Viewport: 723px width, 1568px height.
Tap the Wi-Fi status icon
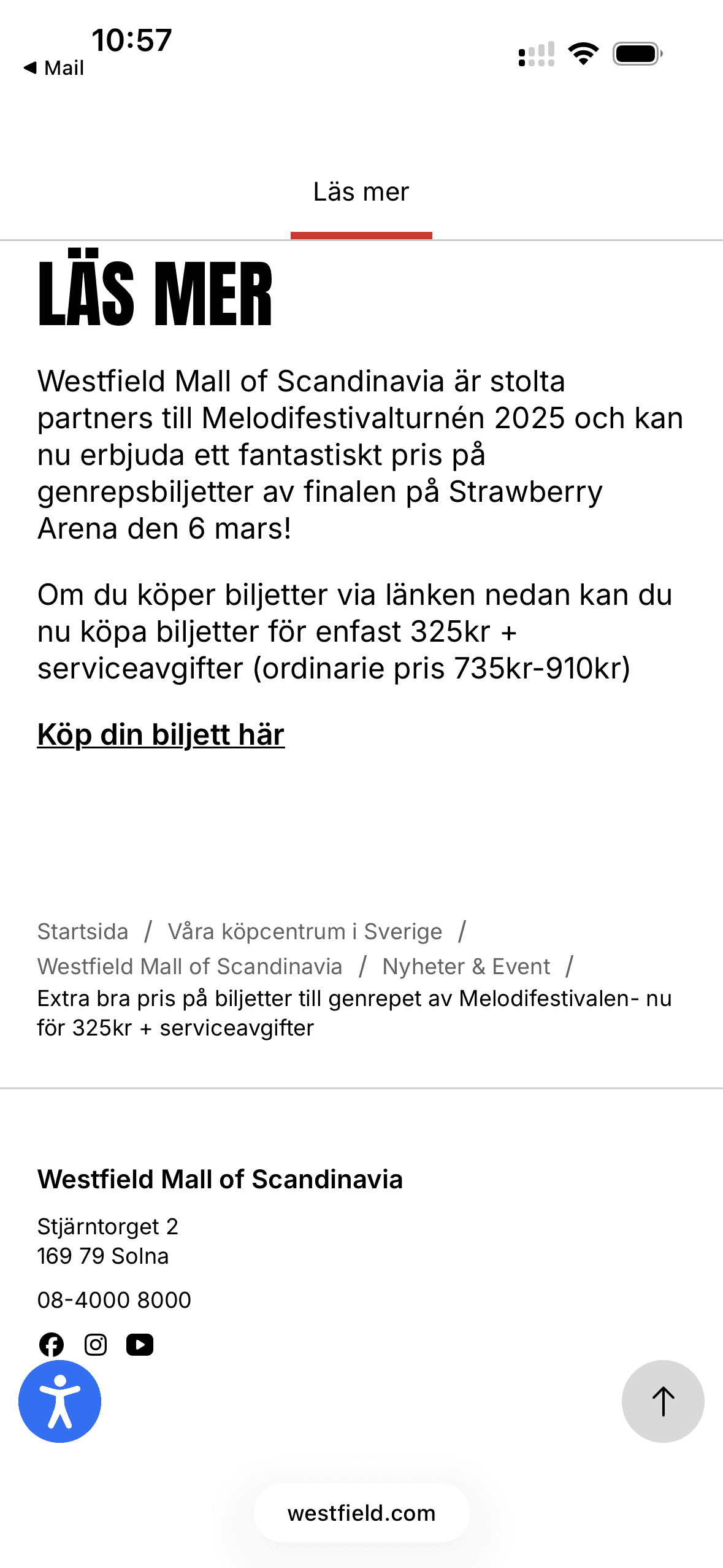pyautogui.click(x=584, y=54)
